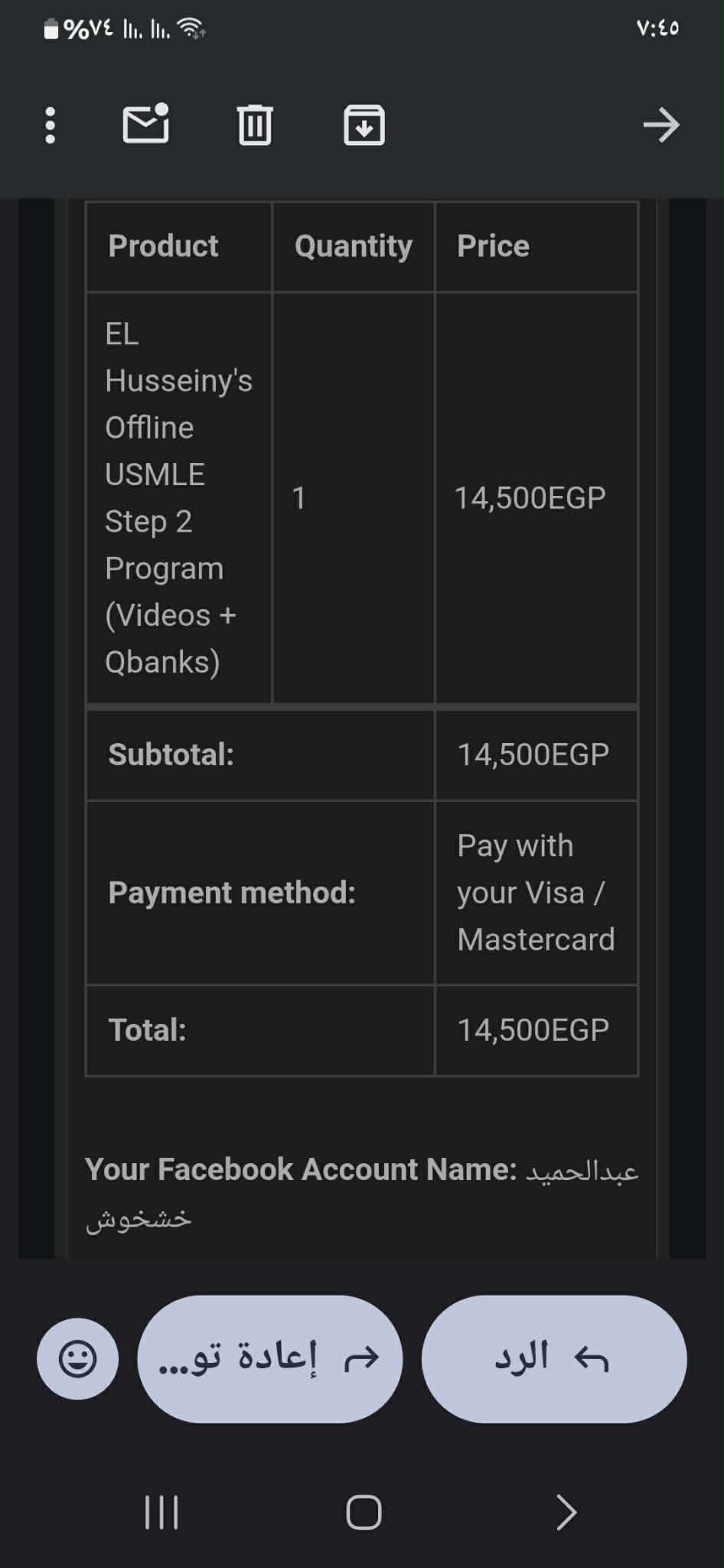Open the overflow menu

coord(51,126)
